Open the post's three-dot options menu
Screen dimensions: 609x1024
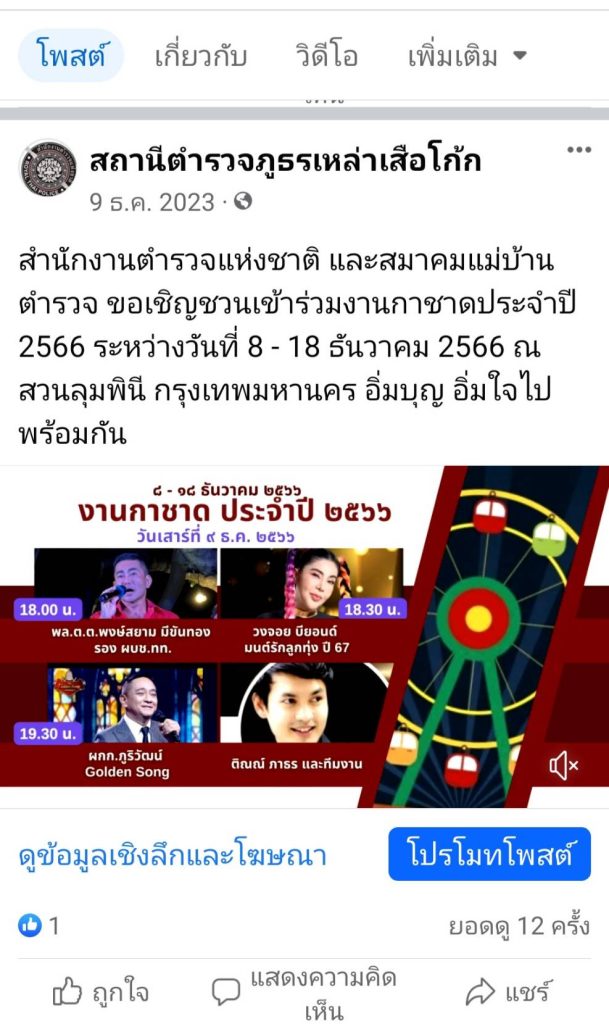[x=579, y=150]
